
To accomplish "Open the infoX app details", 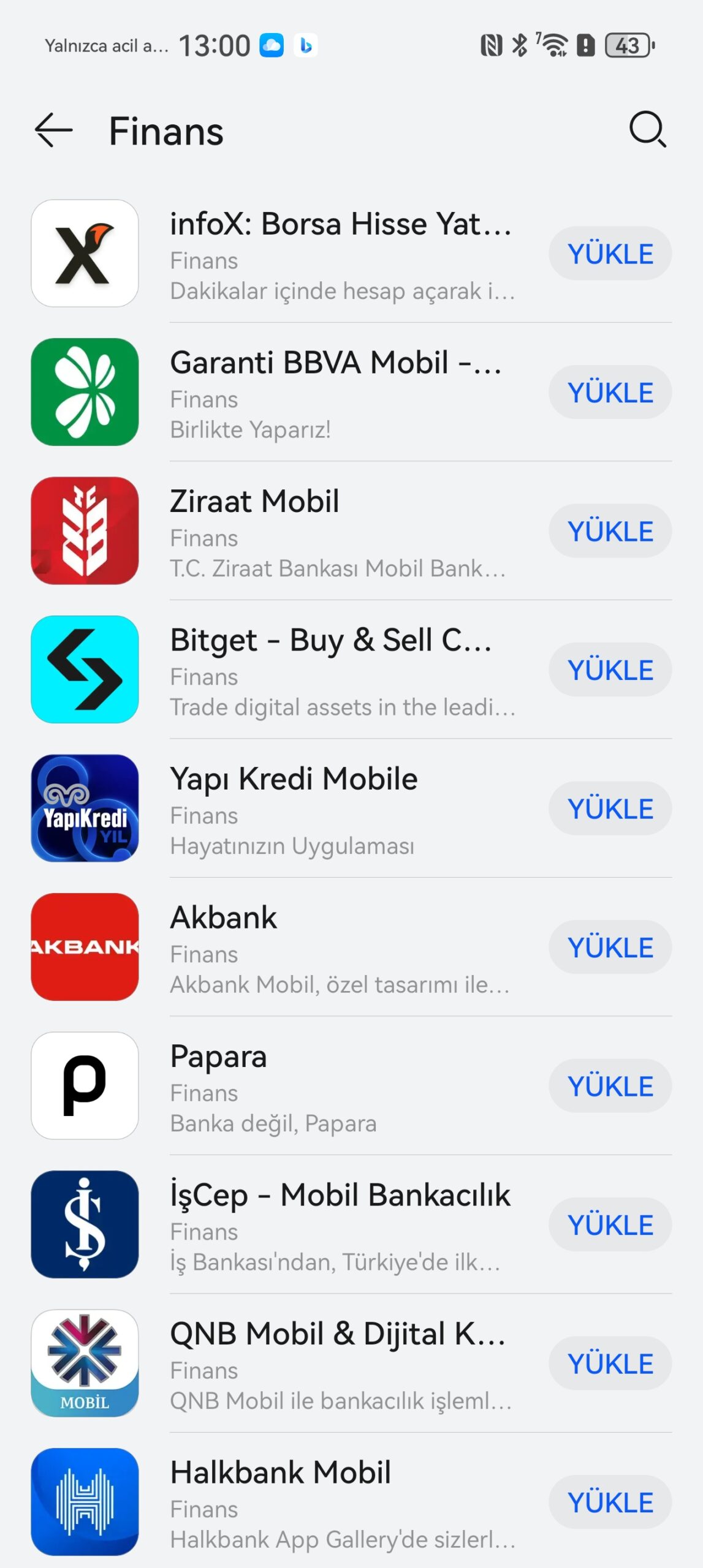I will coord(288,254).
